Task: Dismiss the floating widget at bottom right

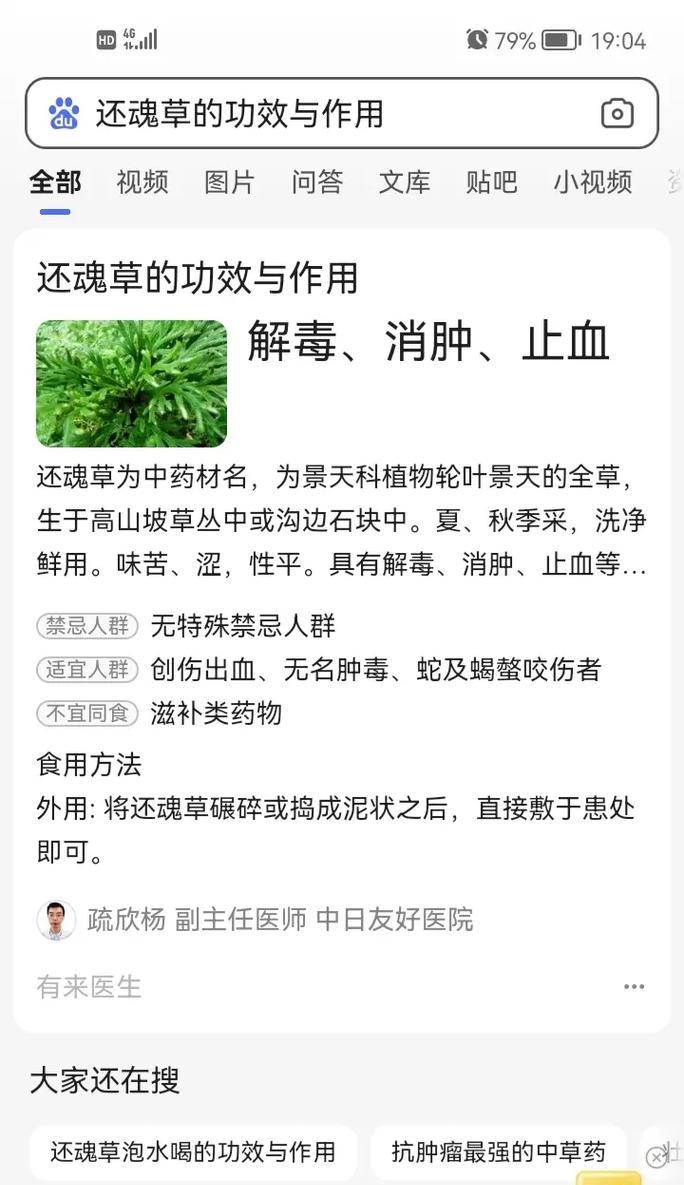Action: click(657, 1156)
